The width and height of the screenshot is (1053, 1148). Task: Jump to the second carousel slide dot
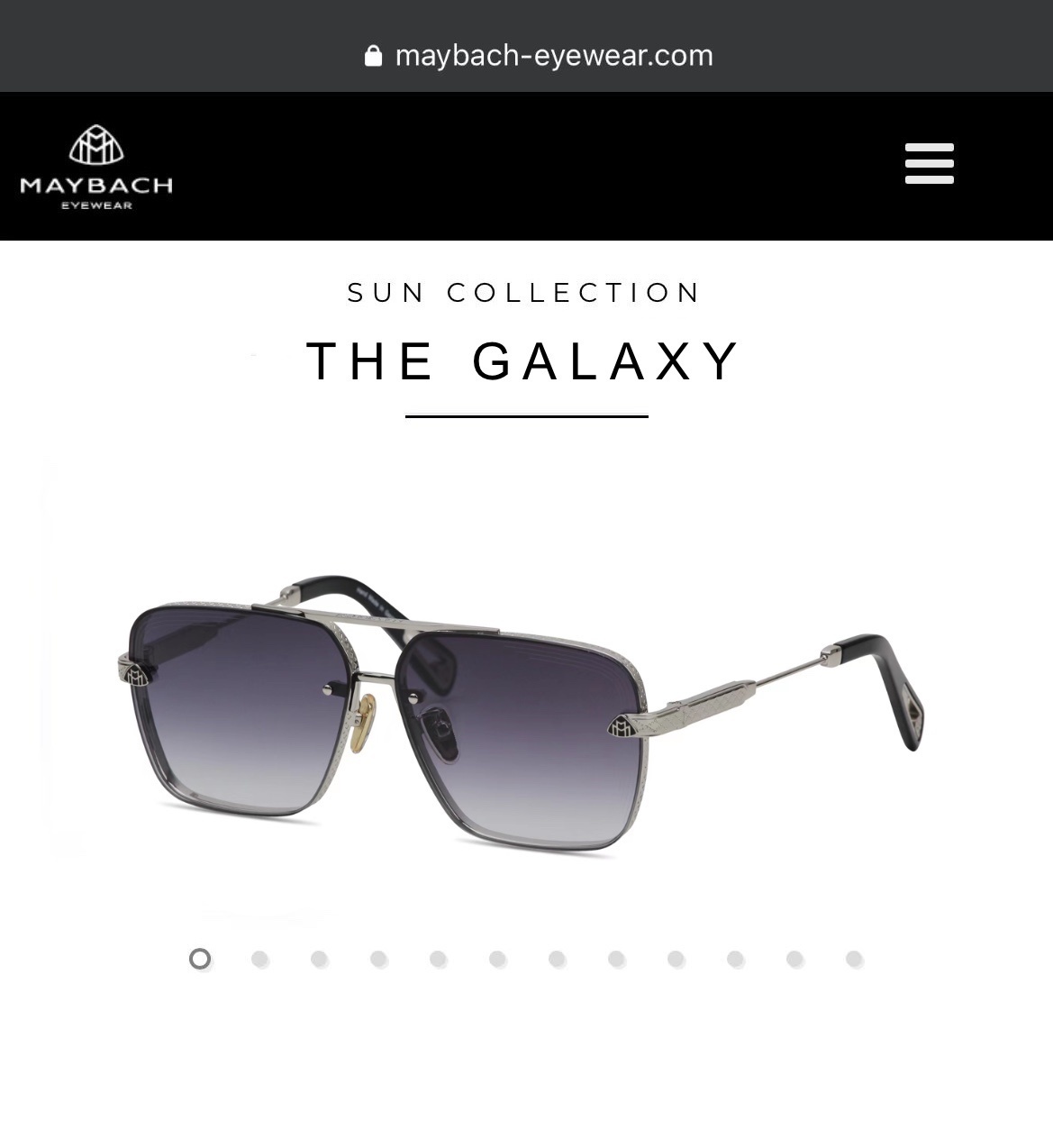[x=259, y=959]
